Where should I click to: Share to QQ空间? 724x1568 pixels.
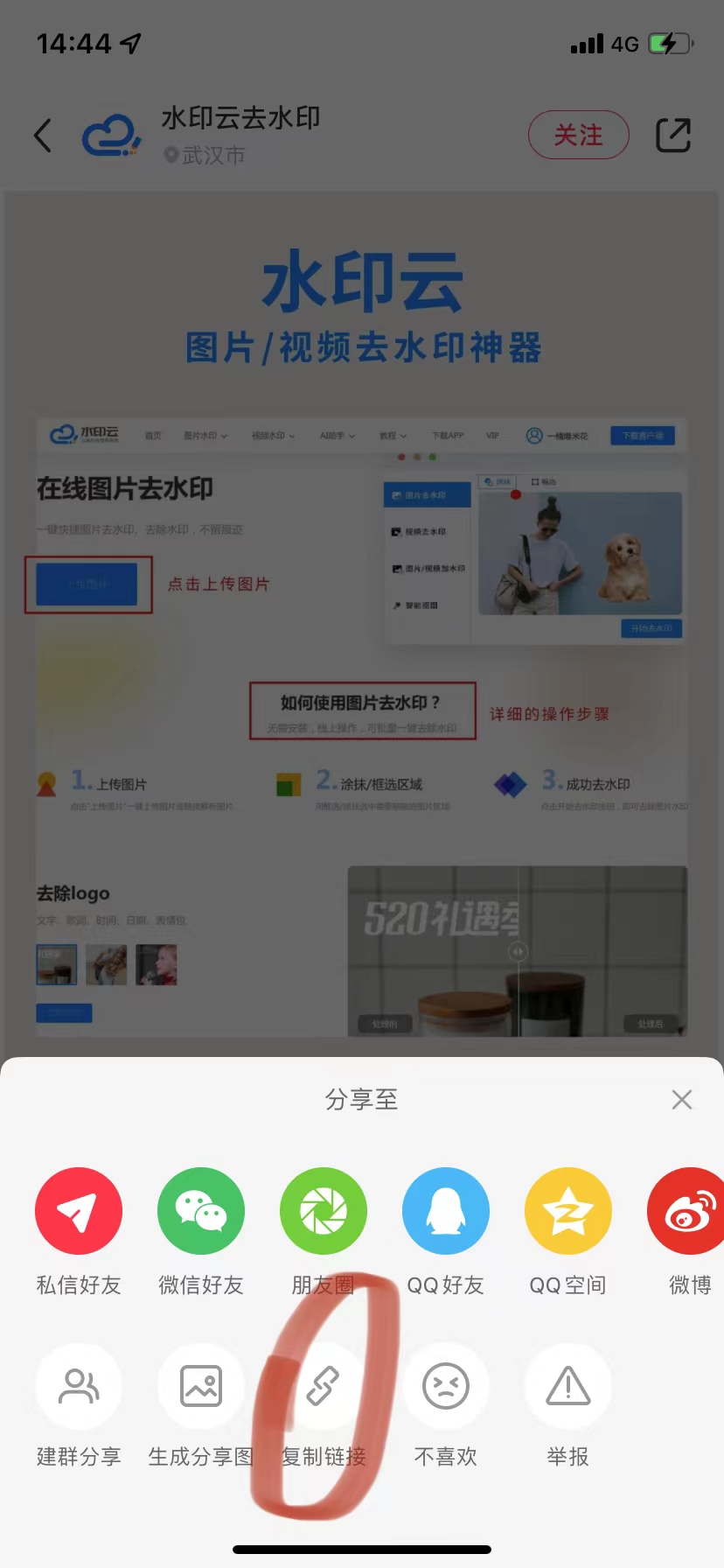coord(568,1211)
